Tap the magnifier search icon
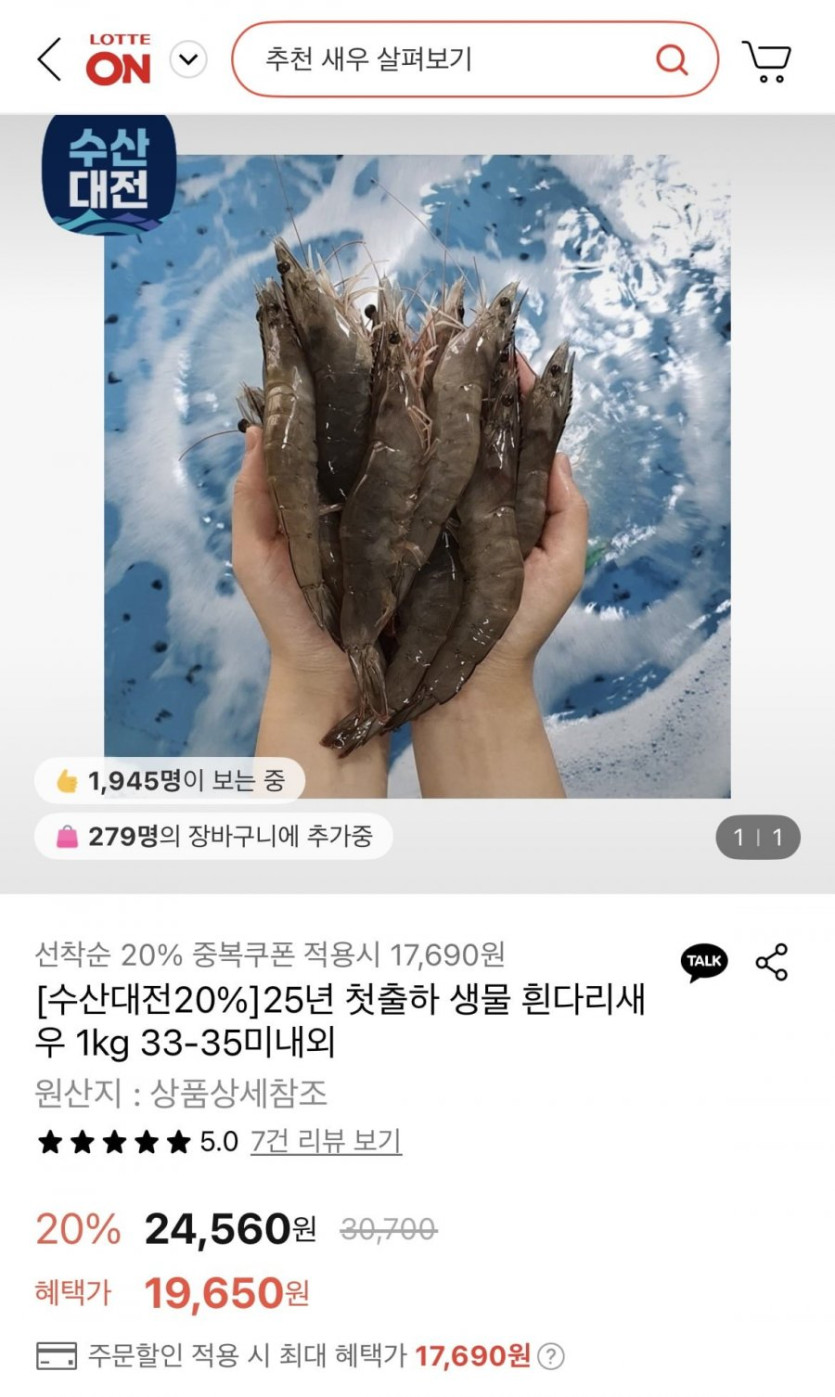 point(671,59)
